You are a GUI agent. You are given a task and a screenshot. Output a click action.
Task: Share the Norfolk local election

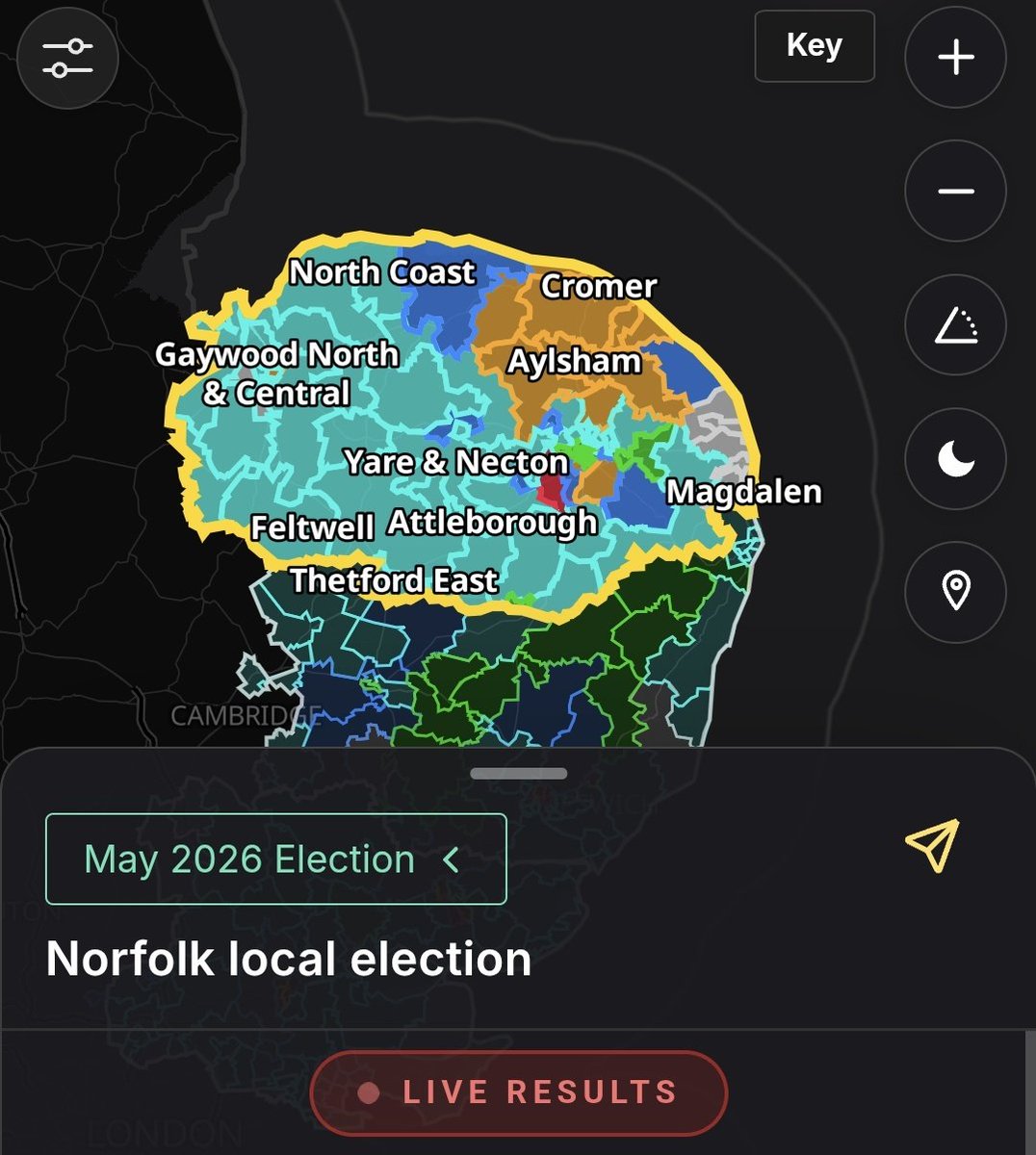(932, 846)
